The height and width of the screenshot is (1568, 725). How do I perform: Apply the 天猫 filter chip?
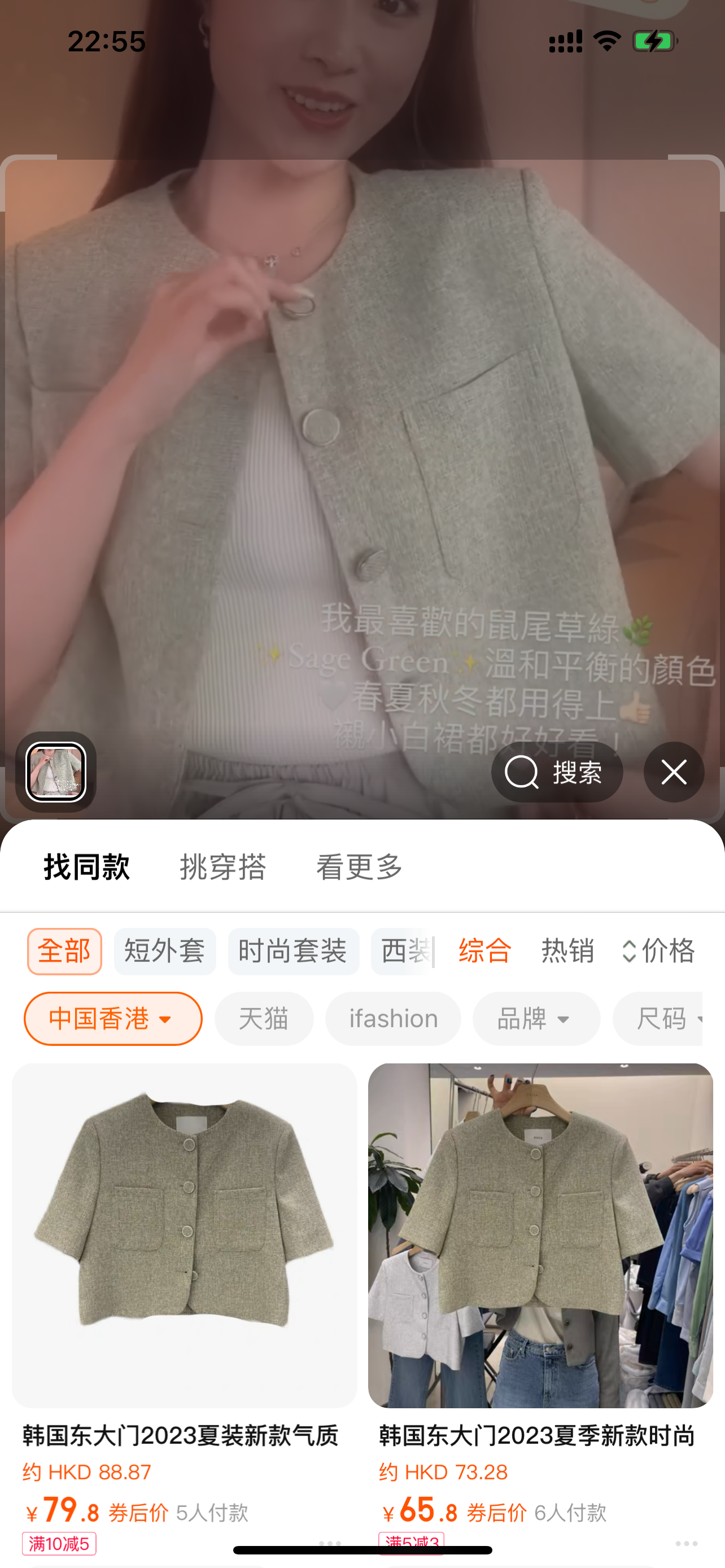coord(264,1019)
